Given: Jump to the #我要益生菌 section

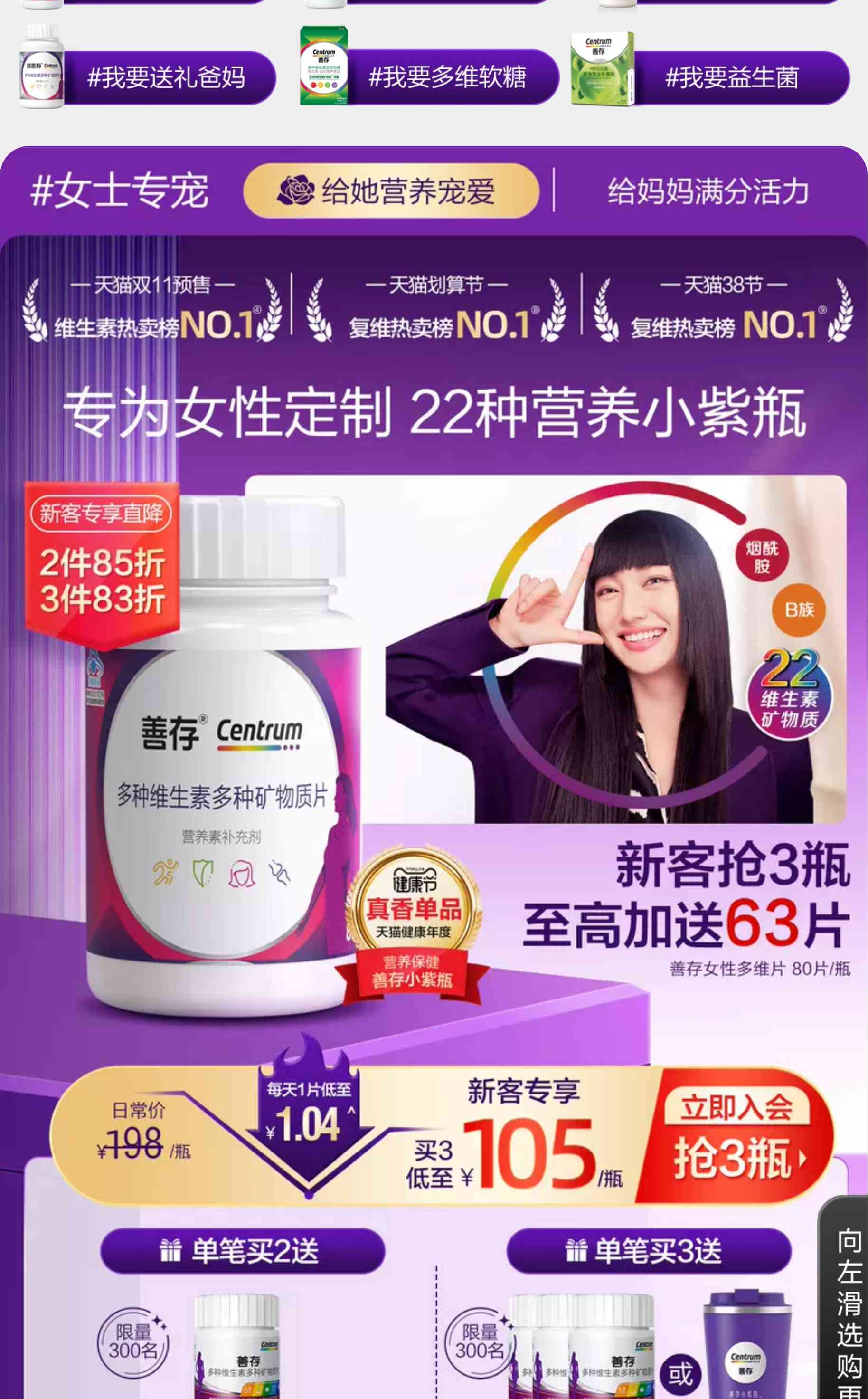Looking at the screenshot, I should click(x=731, y=77).
